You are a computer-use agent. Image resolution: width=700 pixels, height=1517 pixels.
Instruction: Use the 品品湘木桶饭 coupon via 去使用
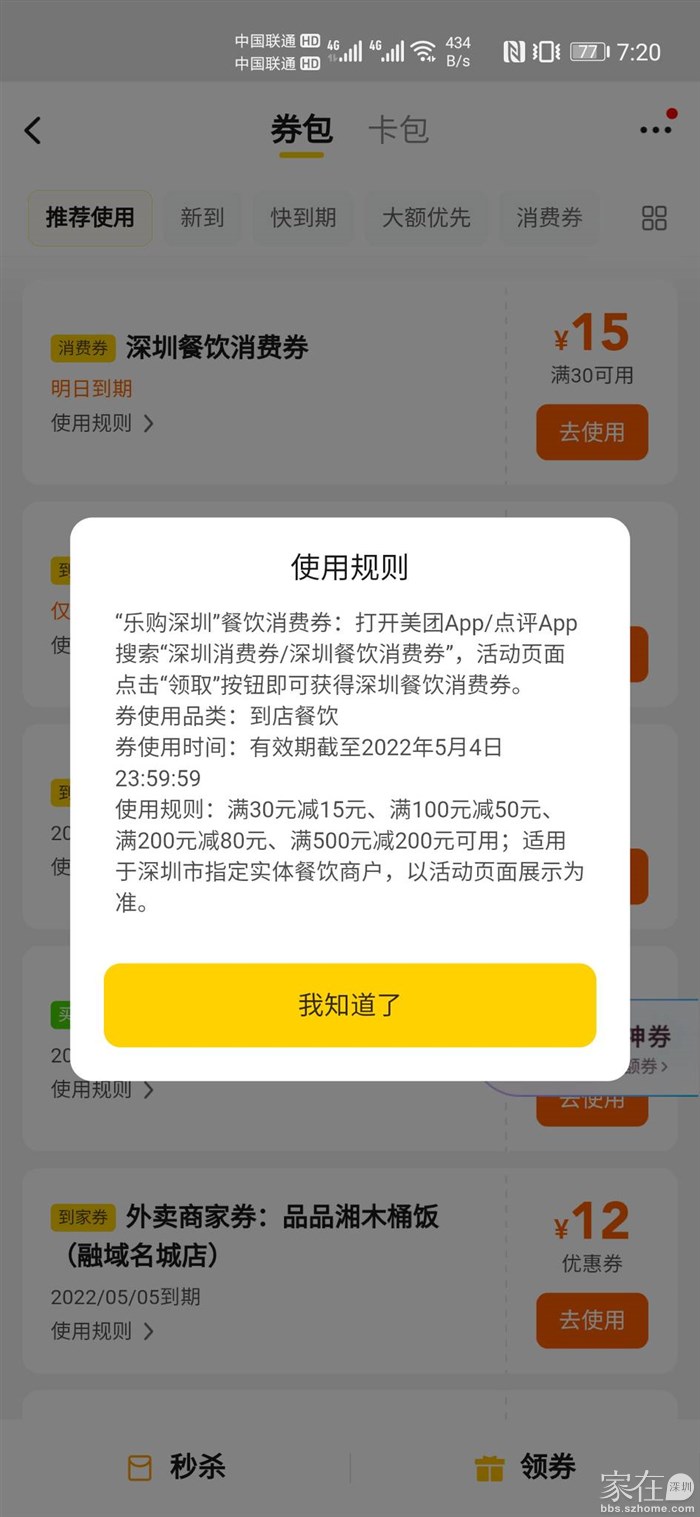[x=592, y=1320]
